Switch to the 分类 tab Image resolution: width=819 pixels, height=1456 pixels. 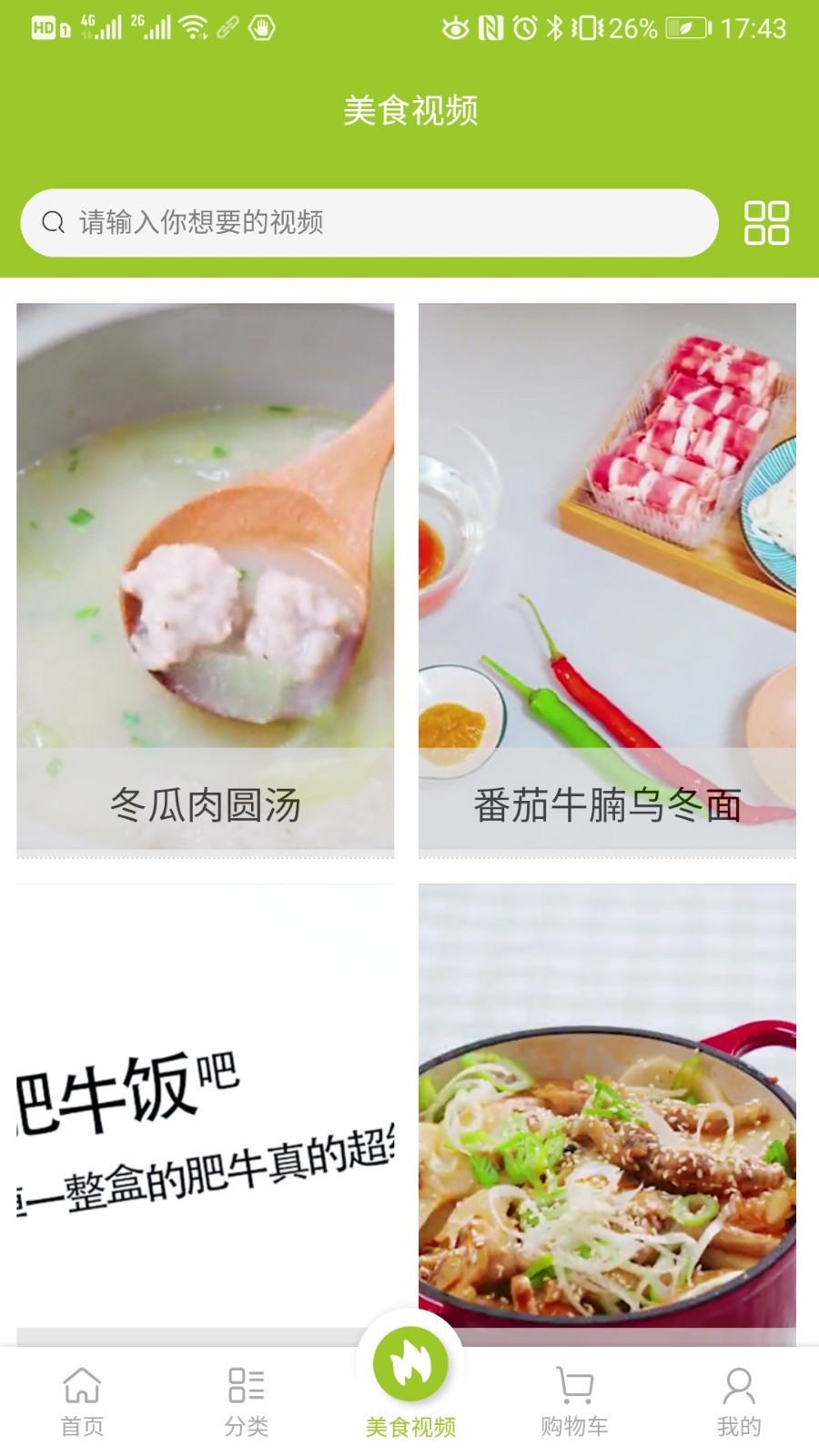247,1401
